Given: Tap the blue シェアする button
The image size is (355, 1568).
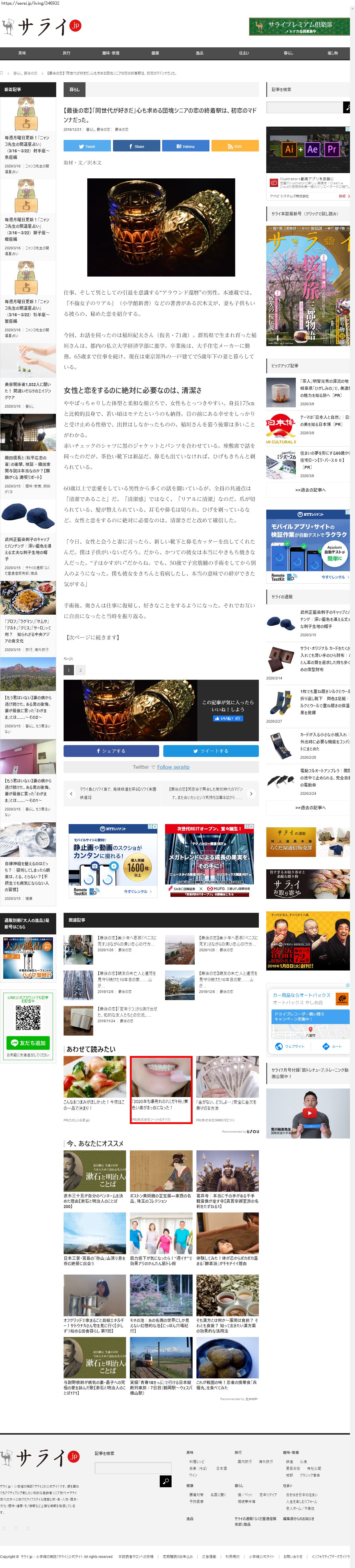Looking at the screenshot, I should pos(111,751).
